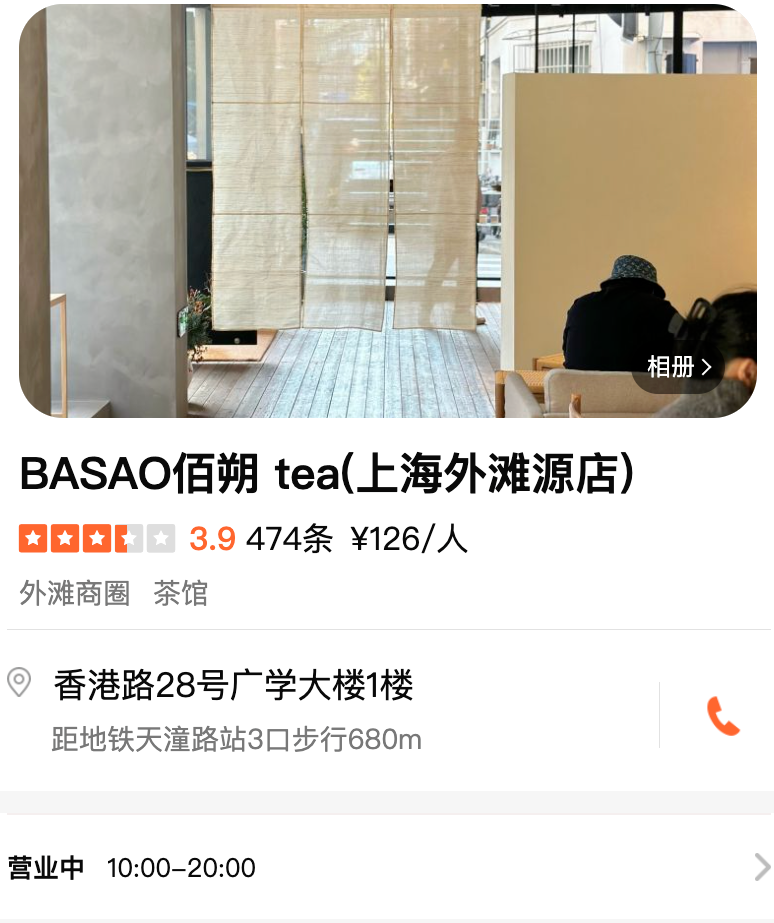Tap the first orange rating star
The height and width of the screenshot is (923, 774).
(x=33, y=538)
